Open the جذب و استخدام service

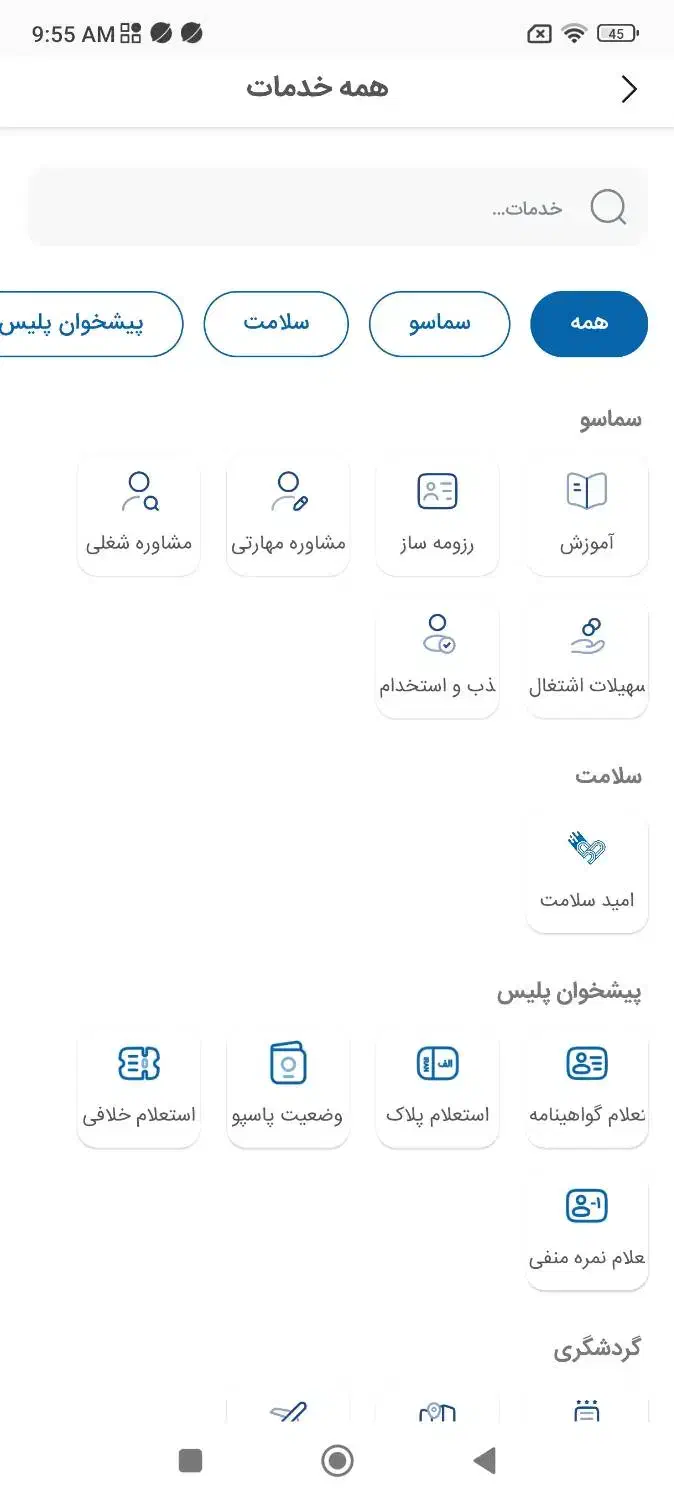click(437, 658)
